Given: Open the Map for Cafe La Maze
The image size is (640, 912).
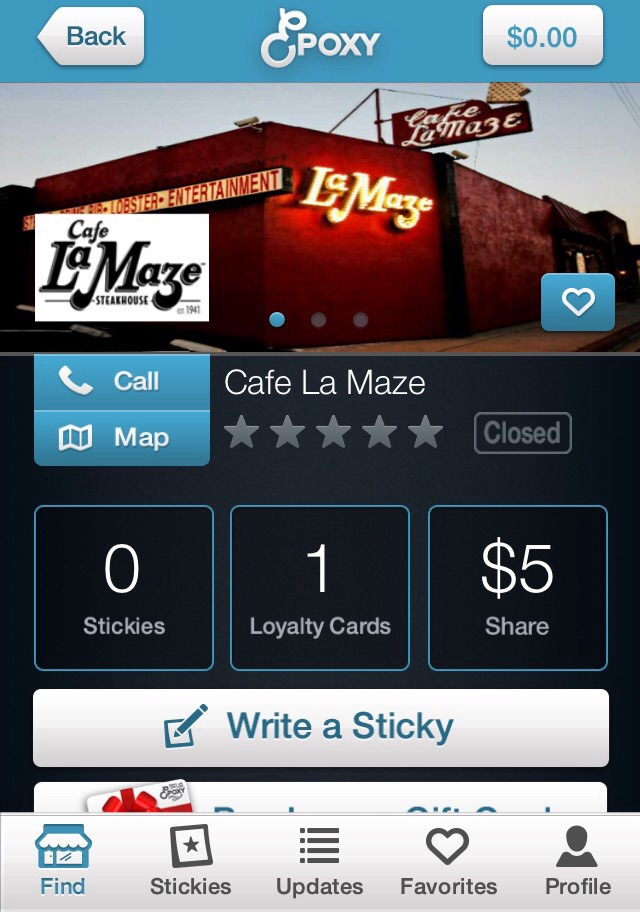Looking at the screenshot, I should (122, 438).
